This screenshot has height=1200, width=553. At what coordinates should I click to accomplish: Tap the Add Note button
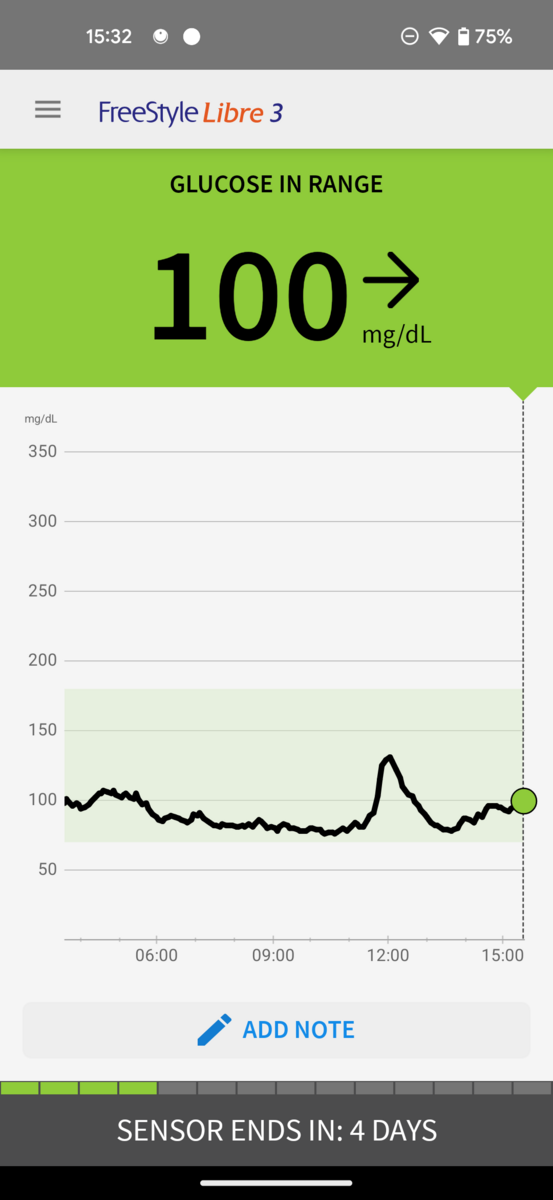[x=276, y=1030]
